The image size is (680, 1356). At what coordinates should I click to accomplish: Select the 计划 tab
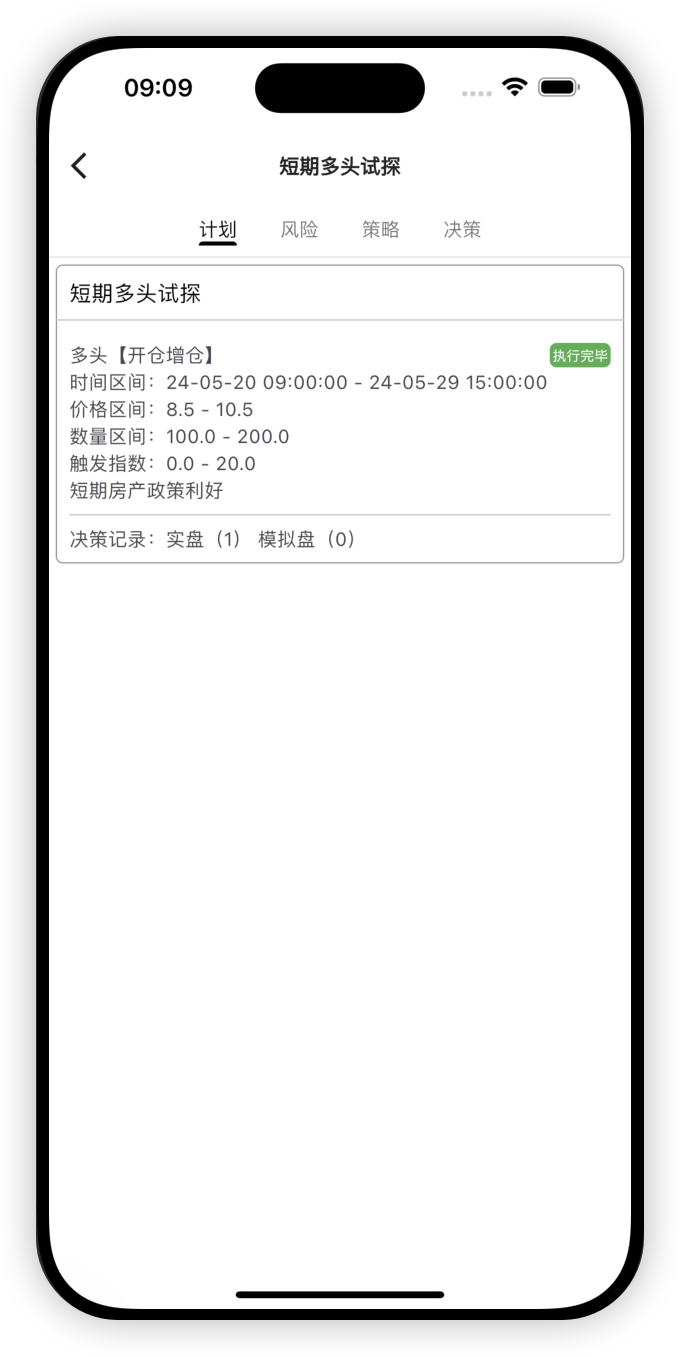tap(218, 229)
